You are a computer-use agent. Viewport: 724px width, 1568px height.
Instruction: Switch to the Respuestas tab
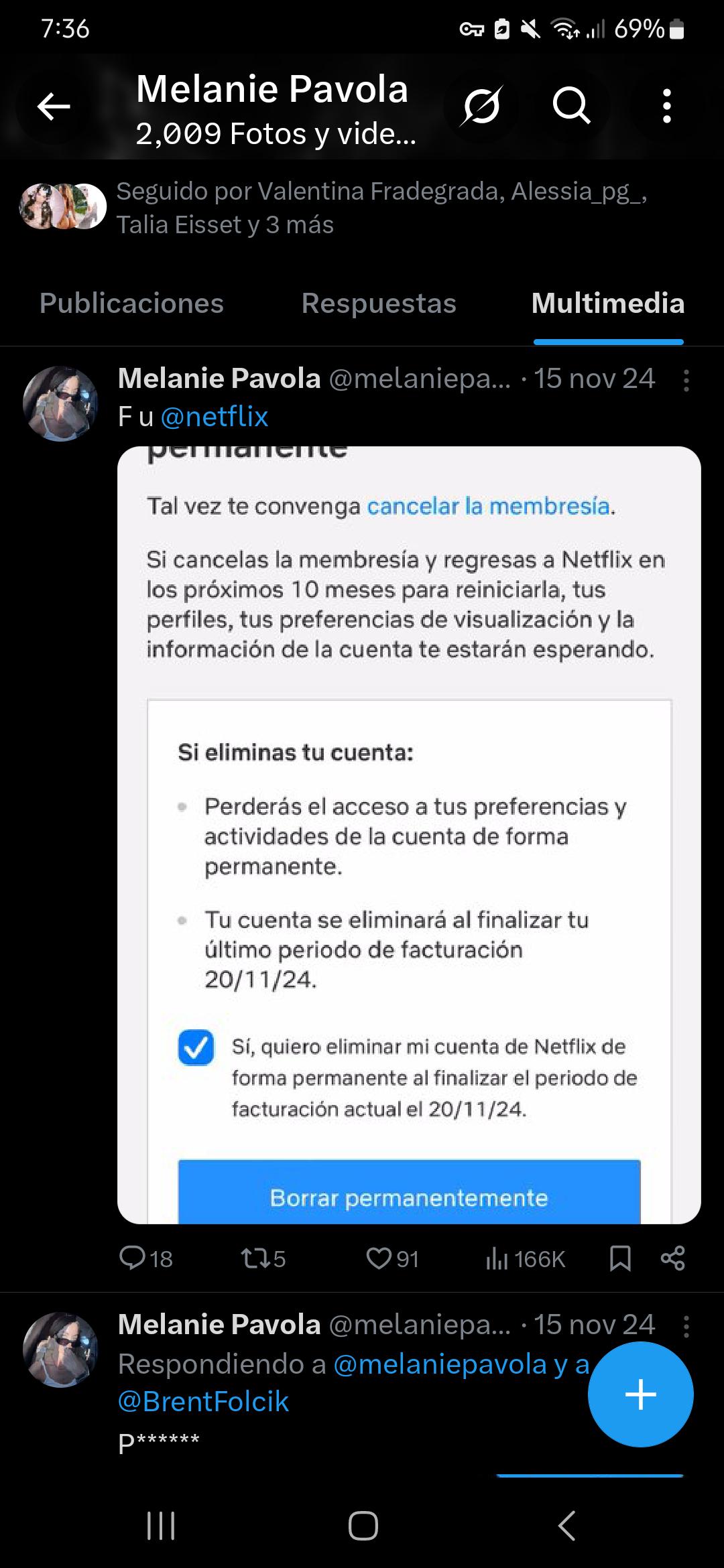(379, 304)
